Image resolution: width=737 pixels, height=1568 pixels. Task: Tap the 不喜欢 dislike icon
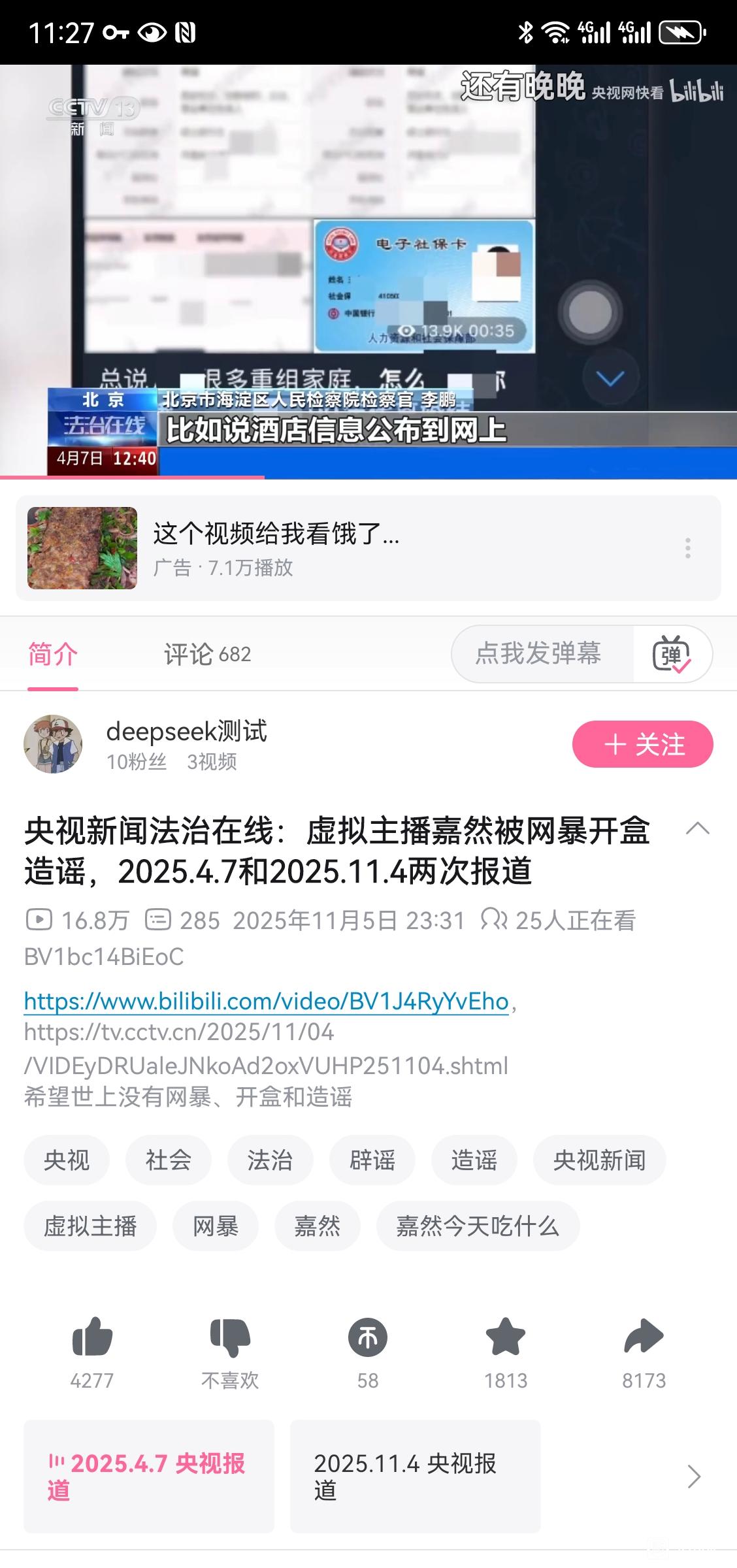[x=230, y=1337]
